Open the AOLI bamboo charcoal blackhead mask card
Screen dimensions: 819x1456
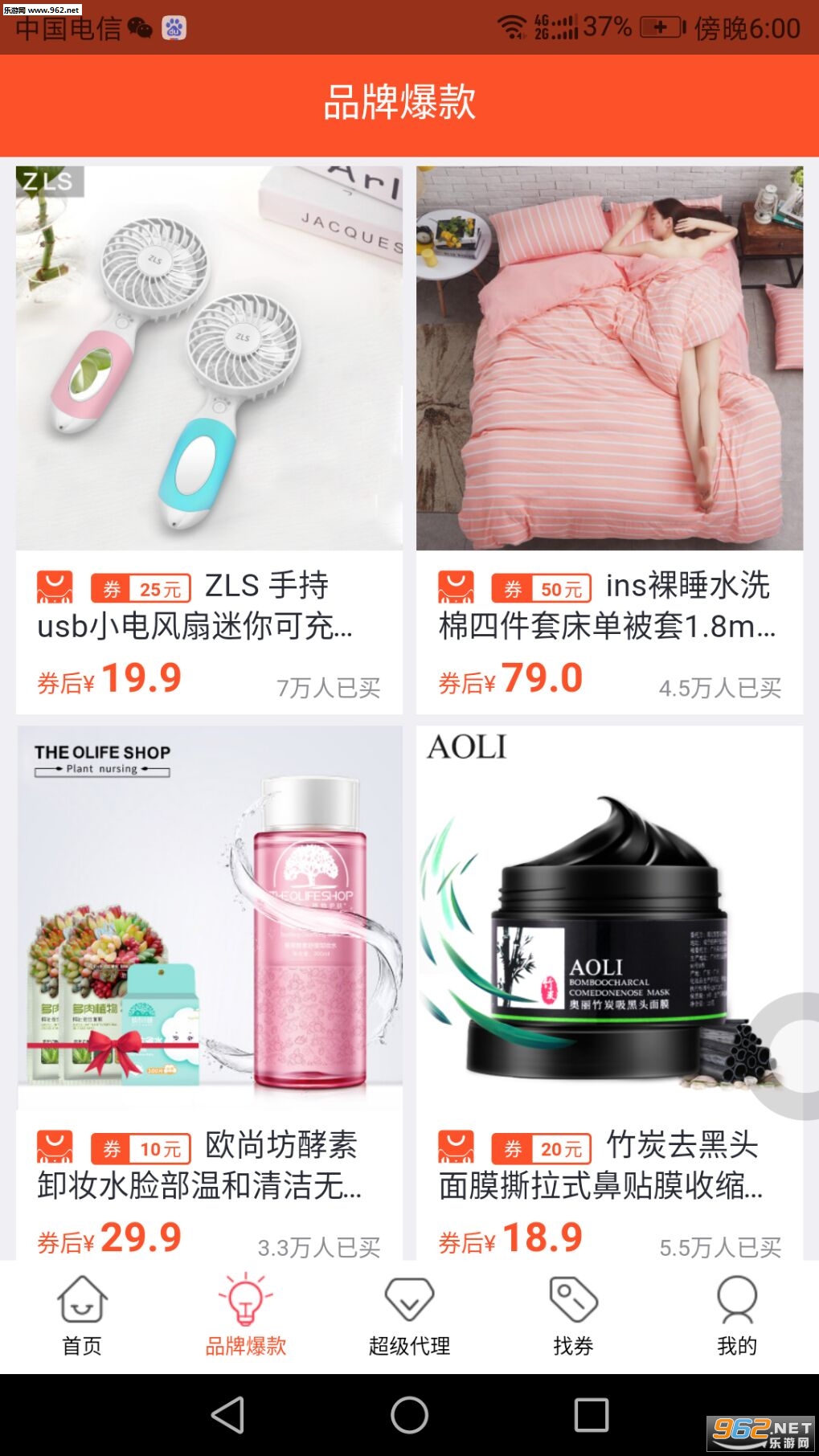[609, 992]
